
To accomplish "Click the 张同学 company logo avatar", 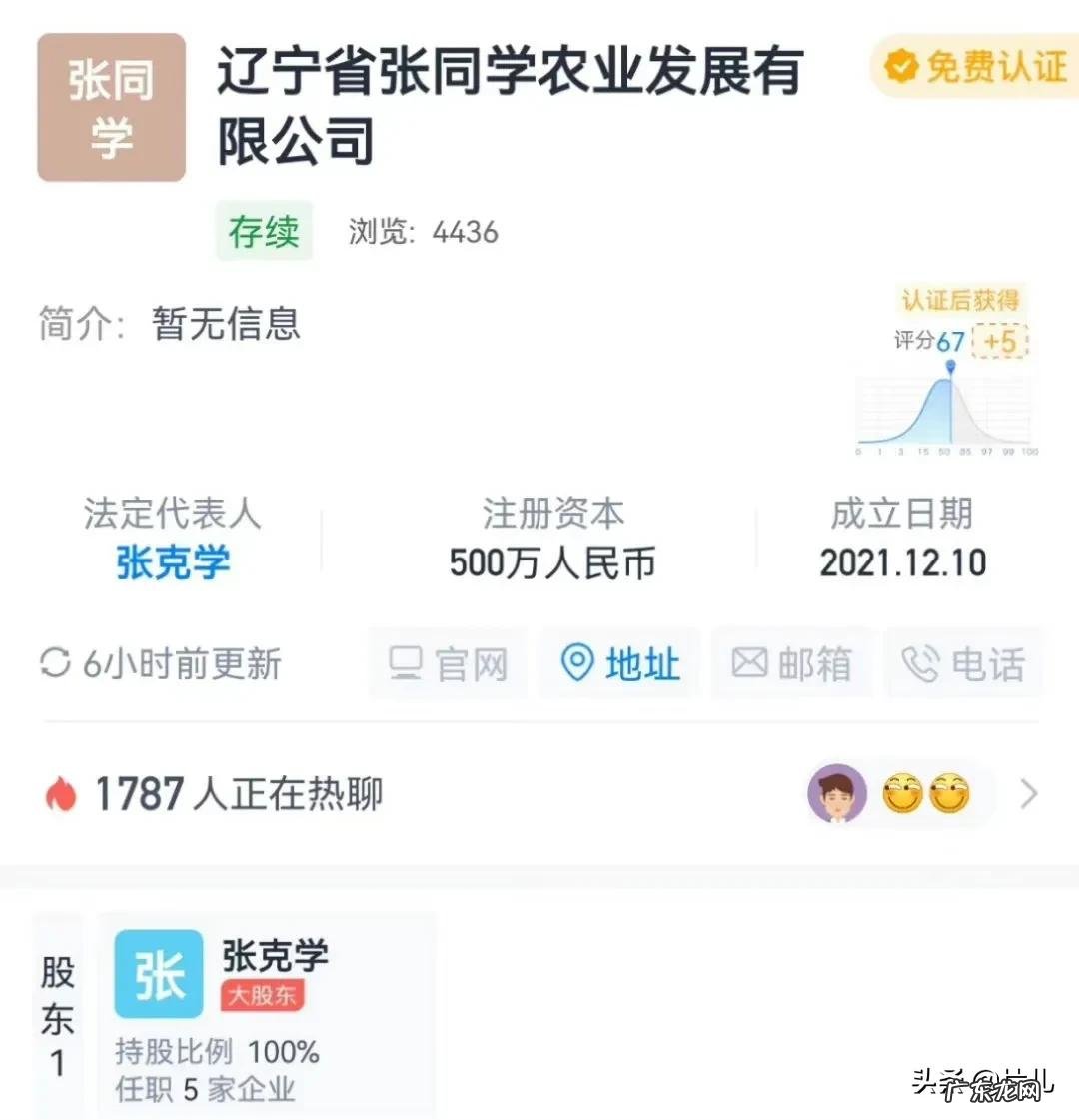I will [x=111, y=106].
